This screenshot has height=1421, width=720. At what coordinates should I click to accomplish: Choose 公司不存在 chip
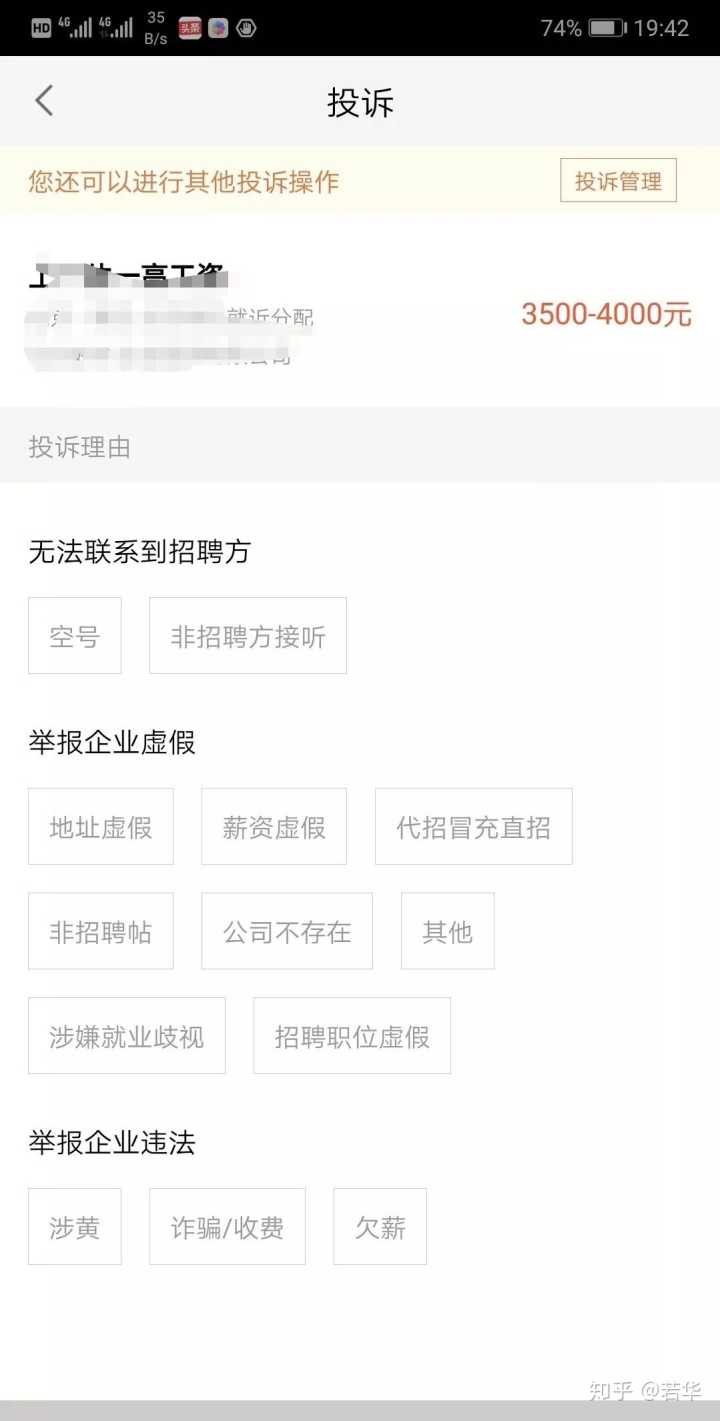coord(287,932)
